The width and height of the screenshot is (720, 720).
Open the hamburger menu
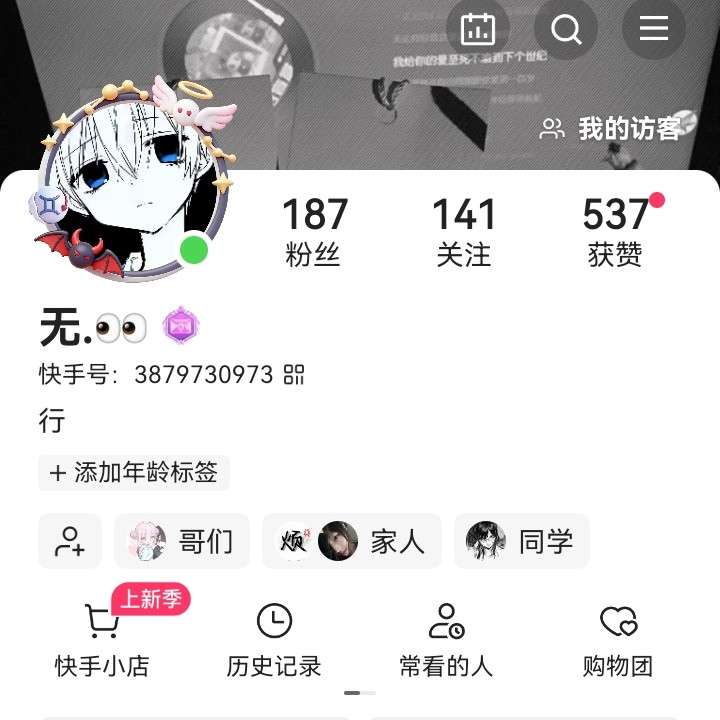(x=654, y=29)
